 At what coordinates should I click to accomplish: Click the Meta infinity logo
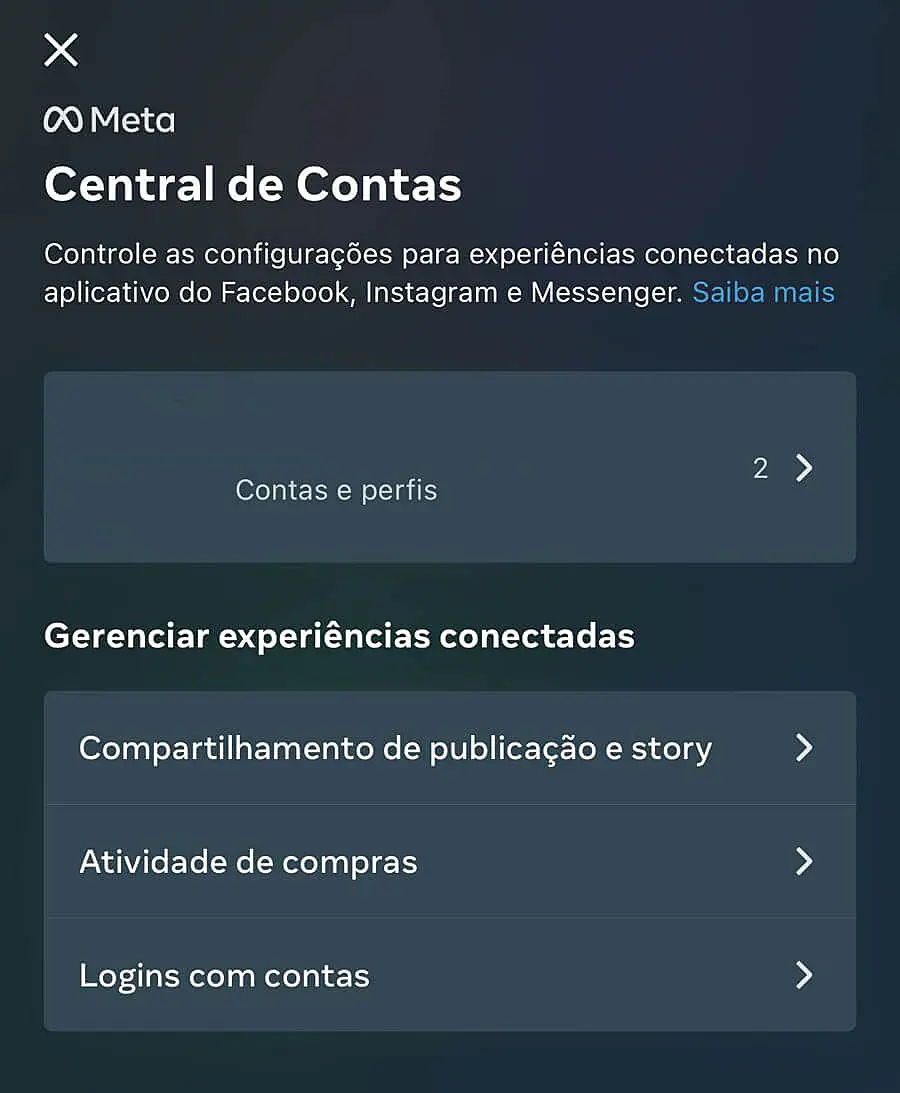[64, 118]
